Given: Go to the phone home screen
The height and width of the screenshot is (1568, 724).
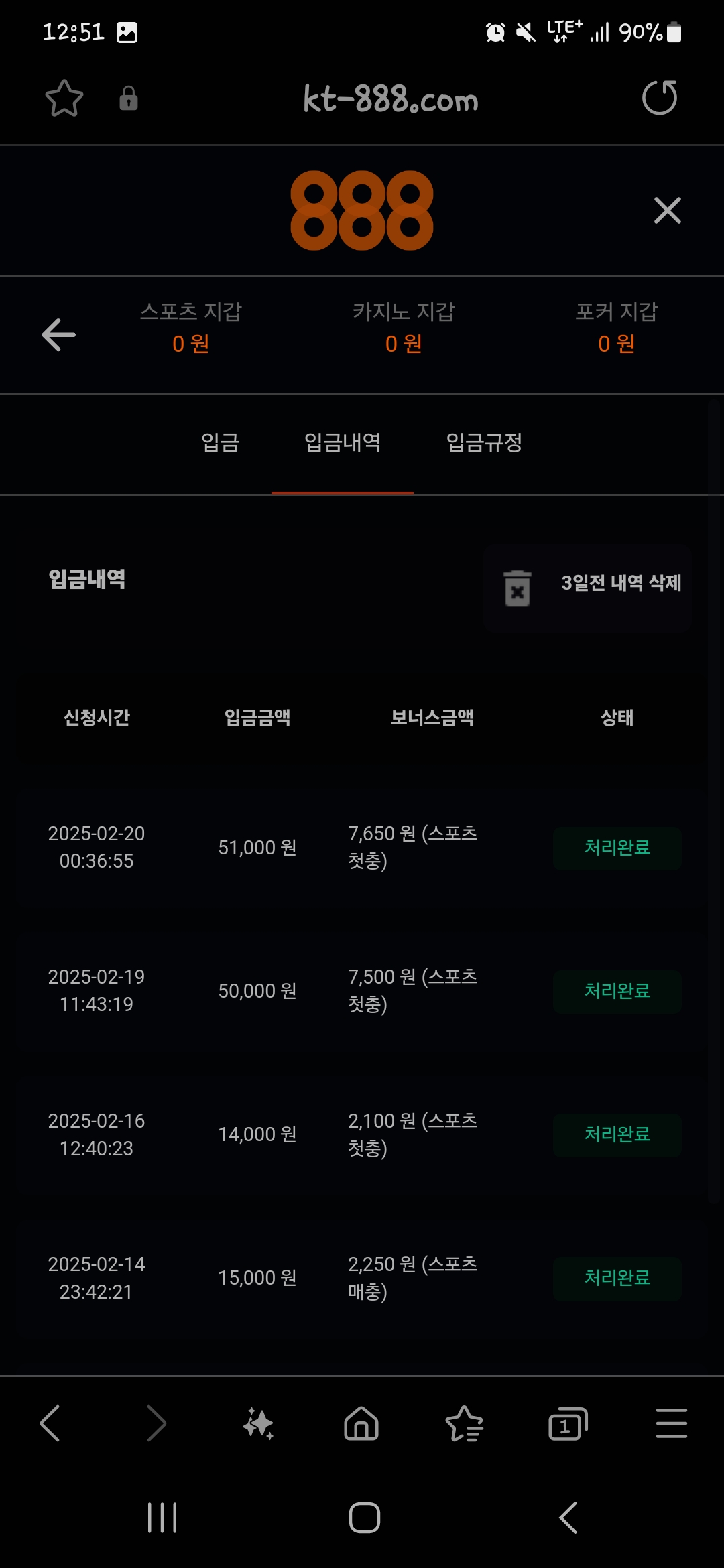Looking at the screenshot, I should click(x=364, y=1518).
